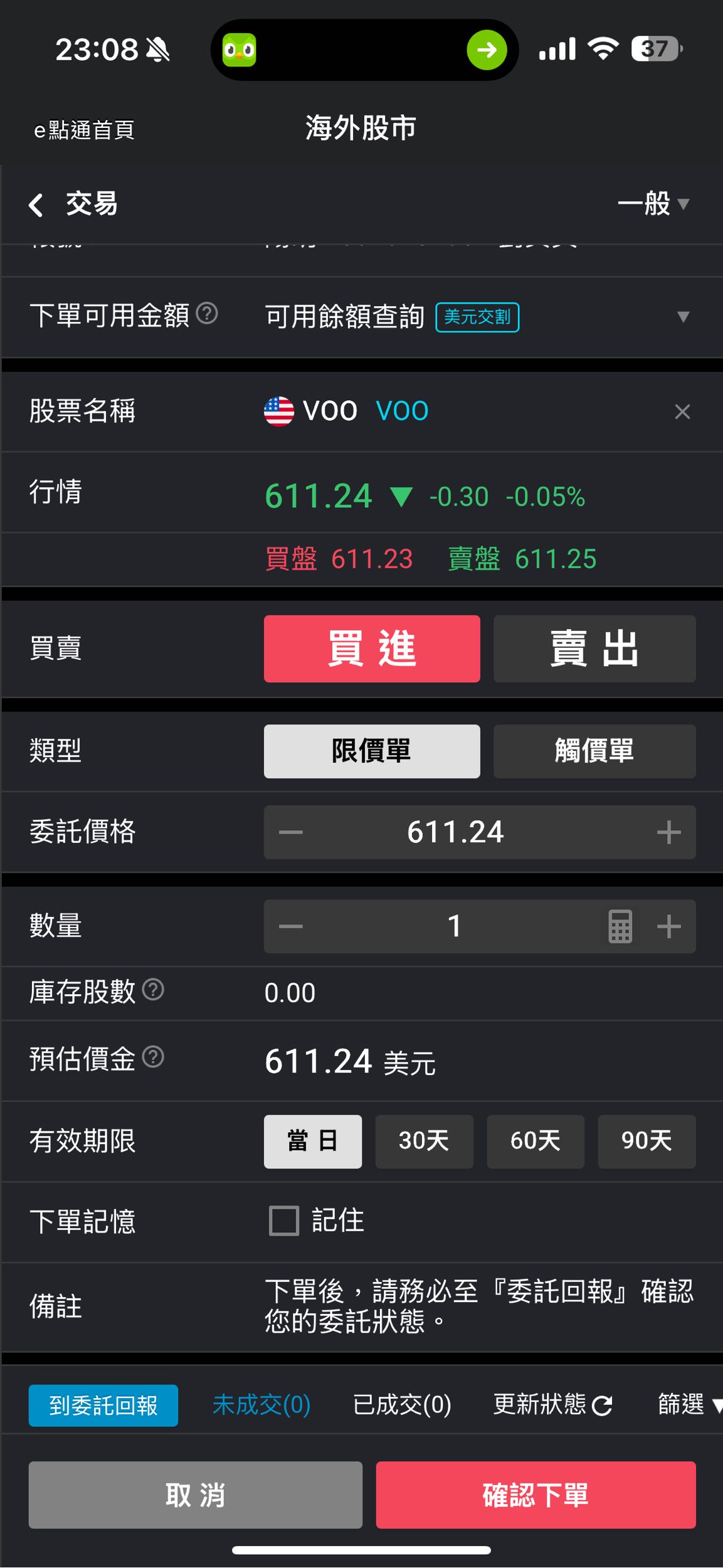Select 賣出 to switch to selling
The height and width of the screenshot is (1568, 723).
[x=594, y=649]
